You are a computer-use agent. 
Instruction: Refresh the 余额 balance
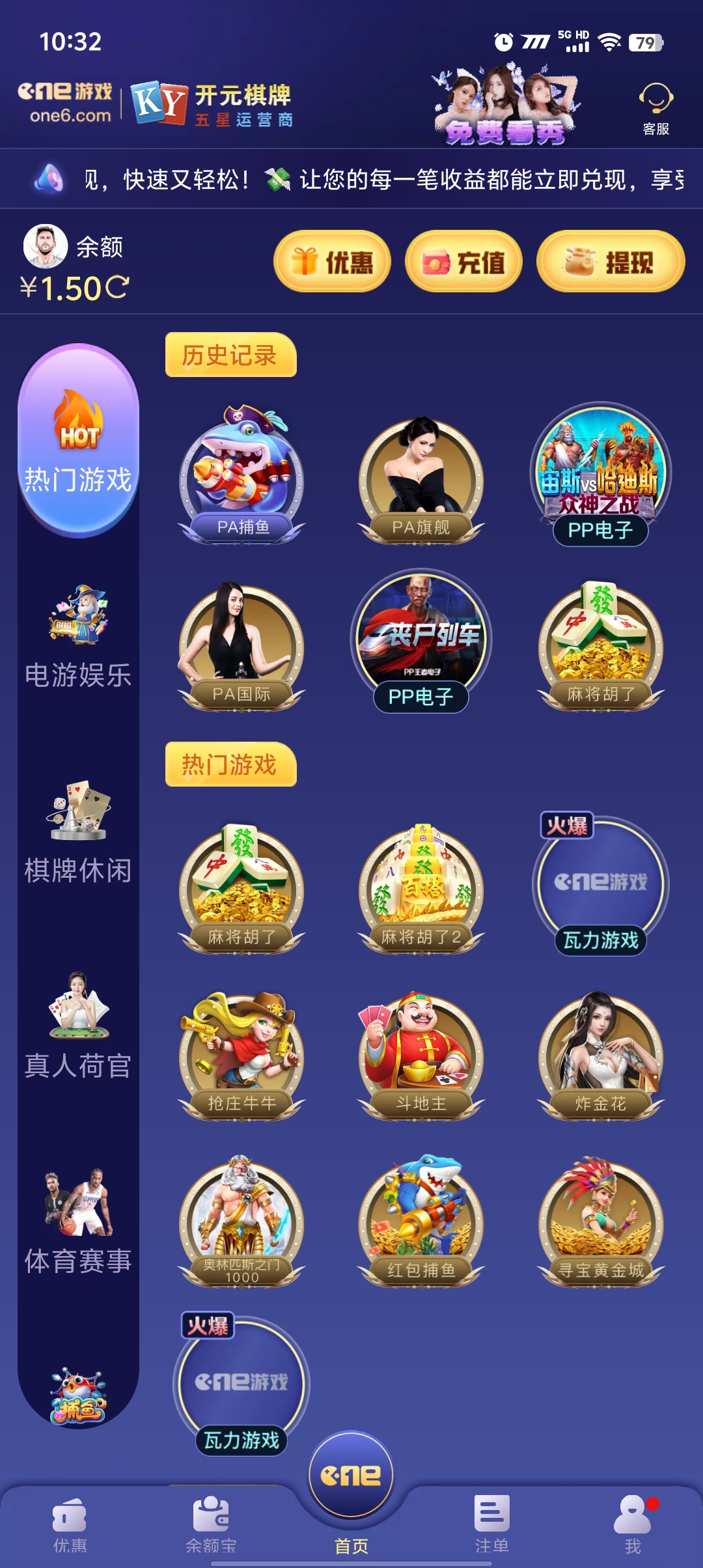pos(118,287)
